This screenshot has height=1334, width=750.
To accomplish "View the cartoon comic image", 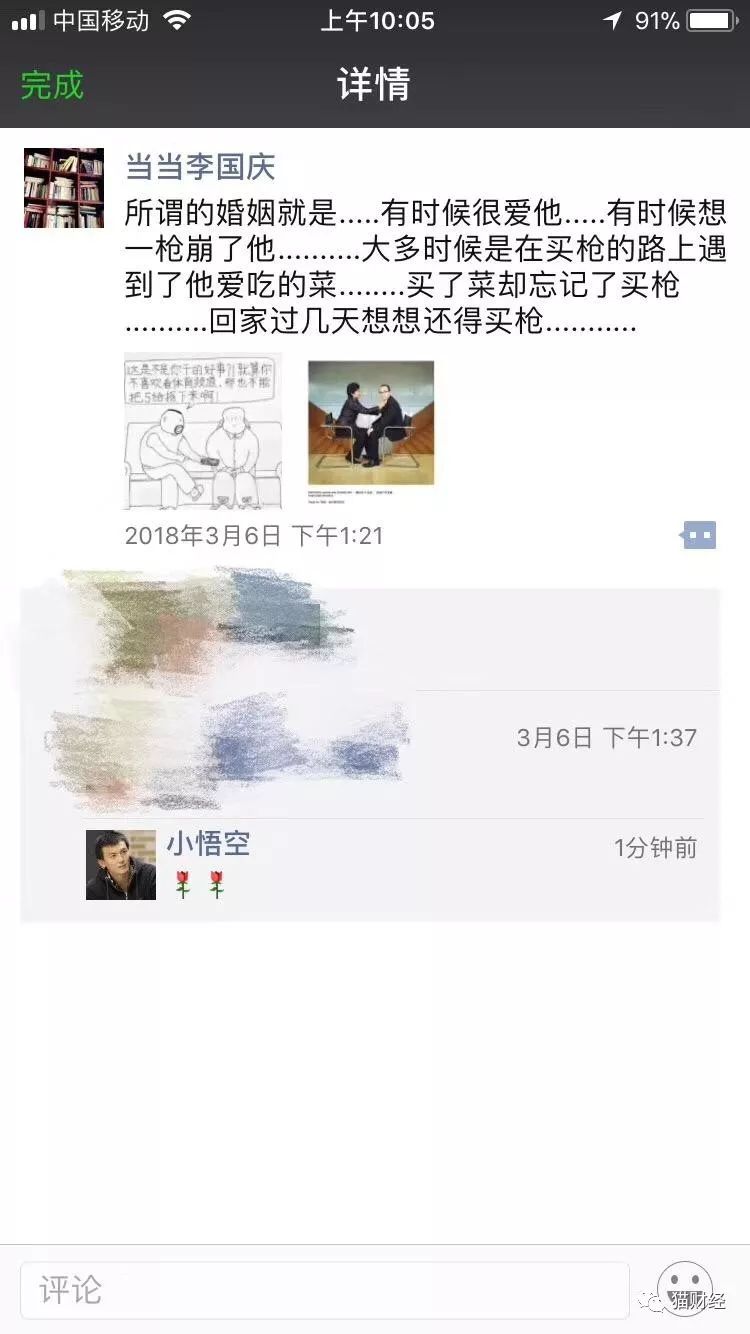I will click(x=203, y=430).
